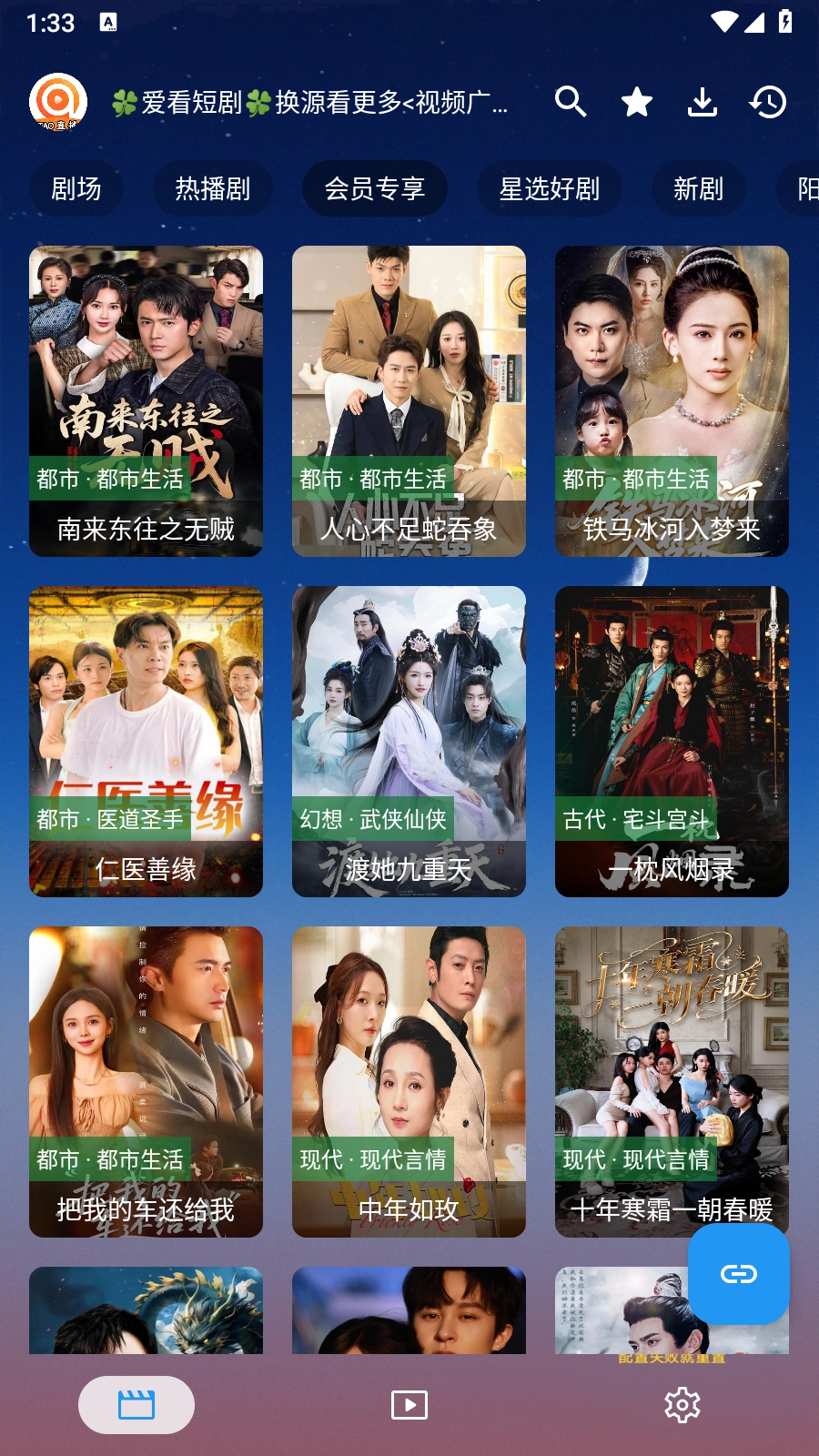Viewport: 819px width, 1456px height.
Task: Open drama 中年如玫
Action: (x=409, y=1081)
